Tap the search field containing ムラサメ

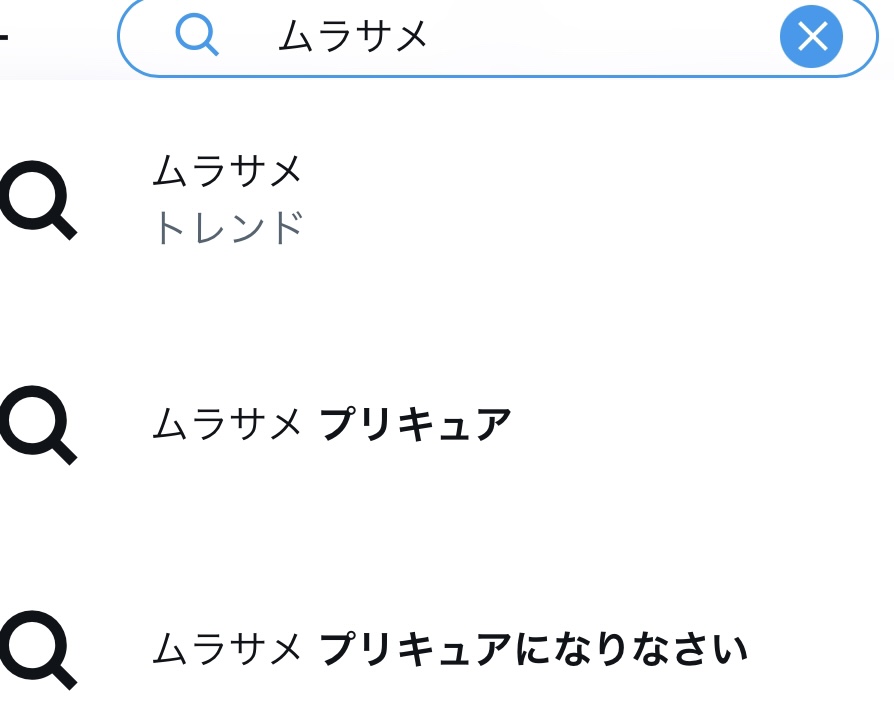480,37
